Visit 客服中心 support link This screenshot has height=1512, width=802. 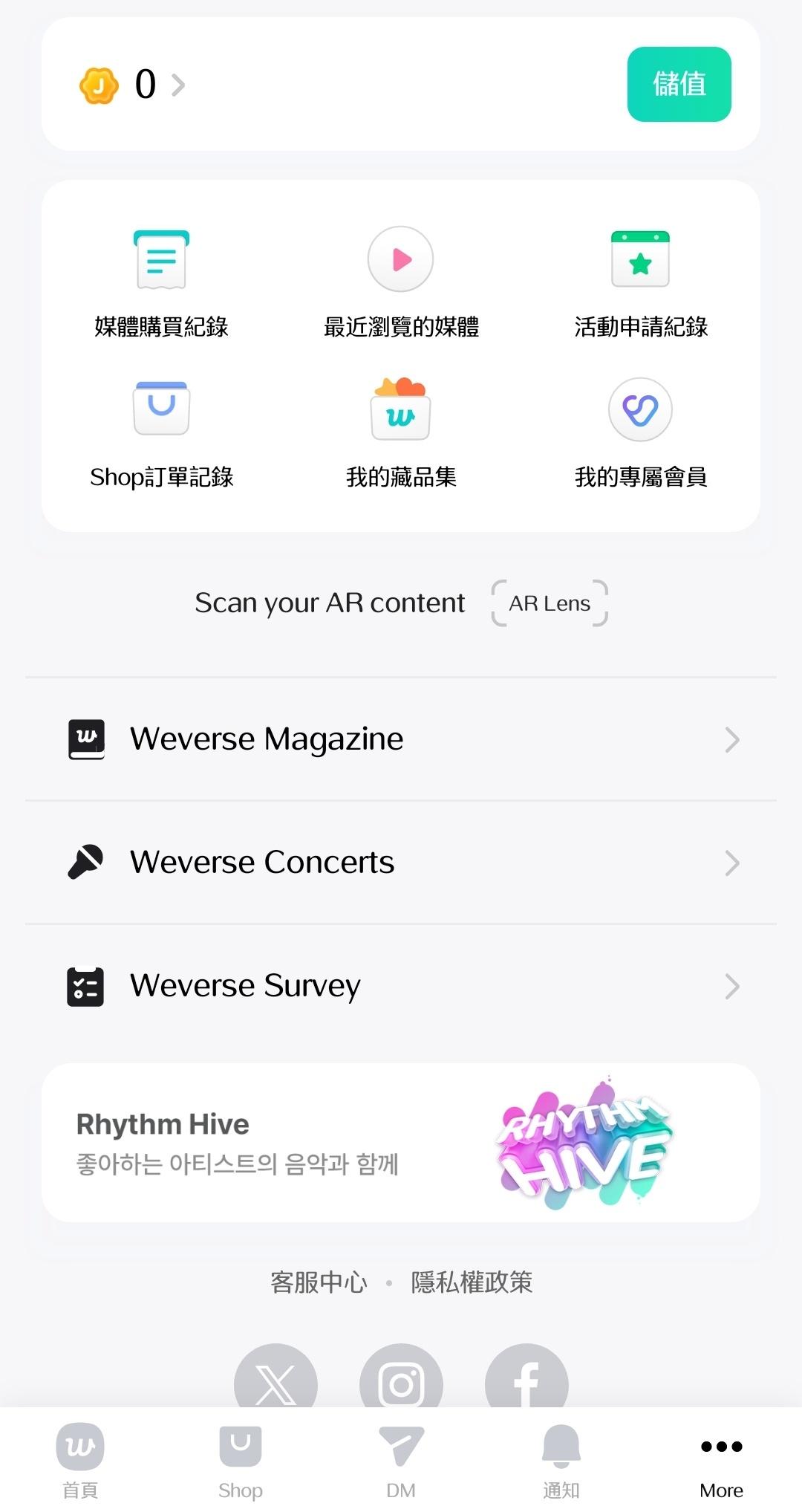coord(319,1282)
